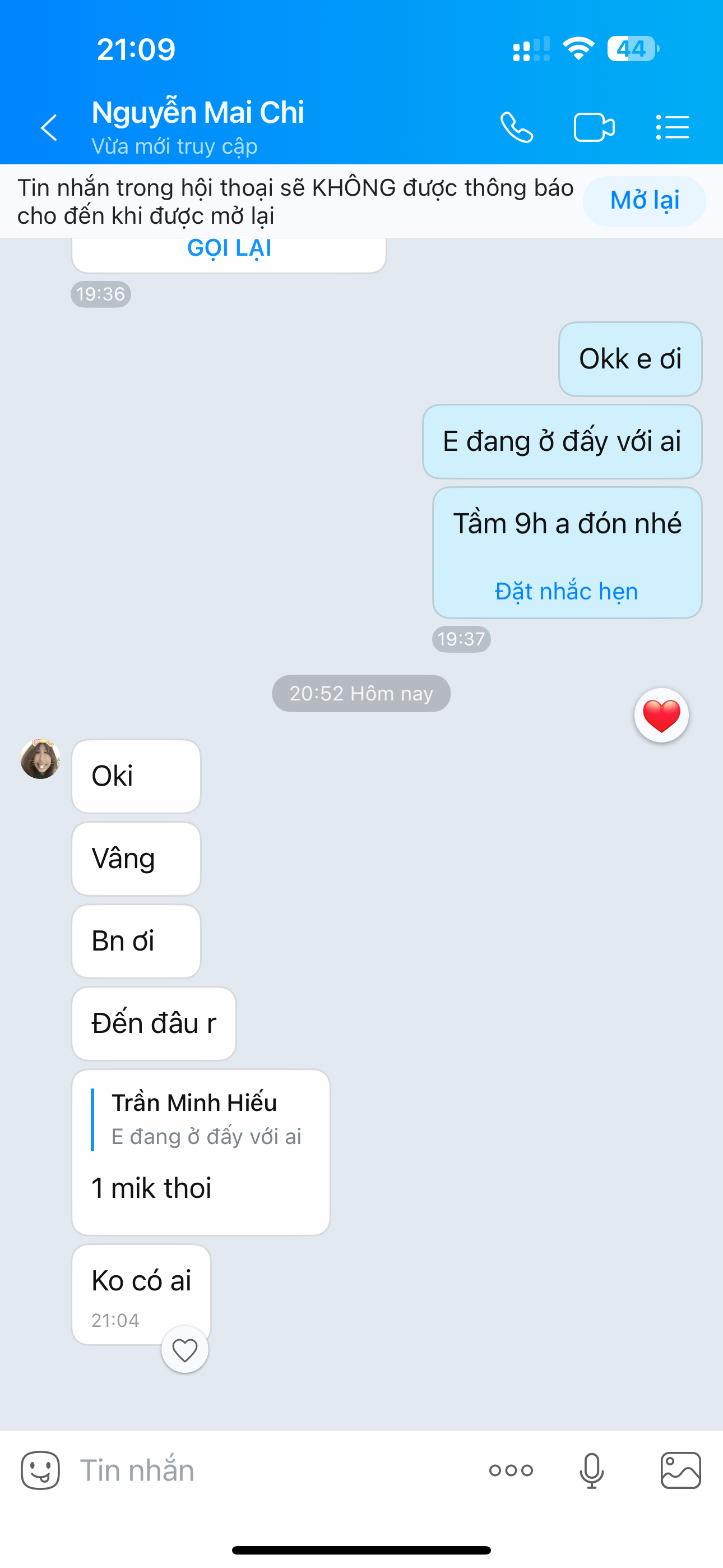The height and width of the screenshot is (1568, 723).
Task: Focus the Tin nhắn message field
Action: coord(274,1470)
